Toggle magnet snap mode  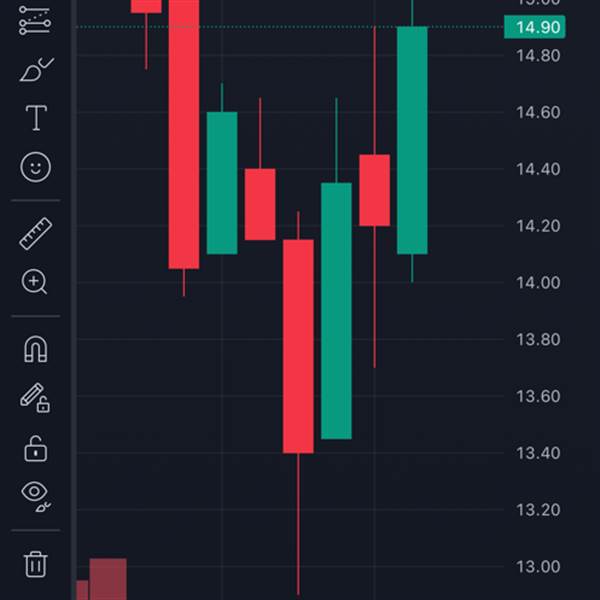(x=36, y=350)
